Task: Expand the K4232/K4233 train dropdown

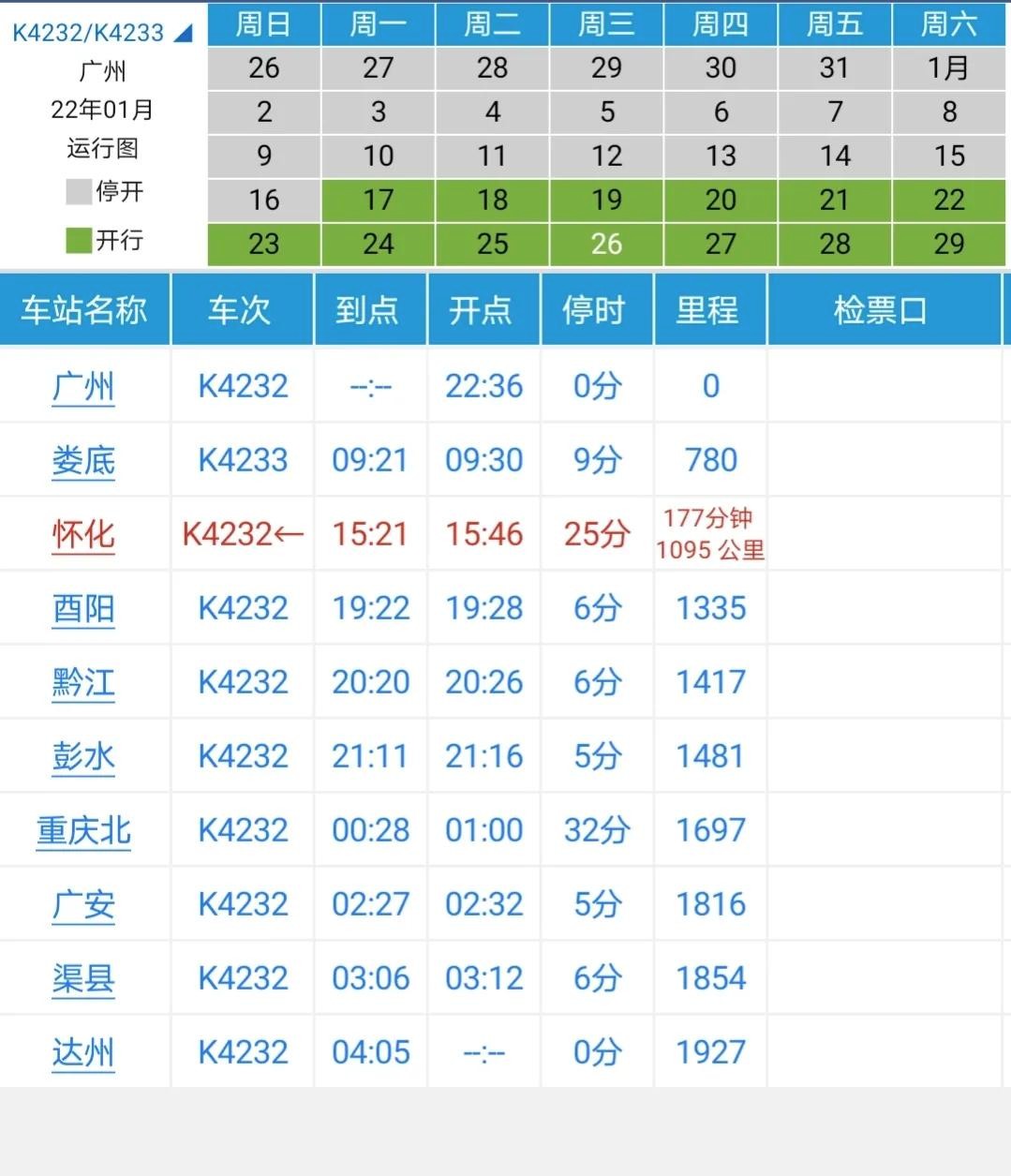Action: 101,33
